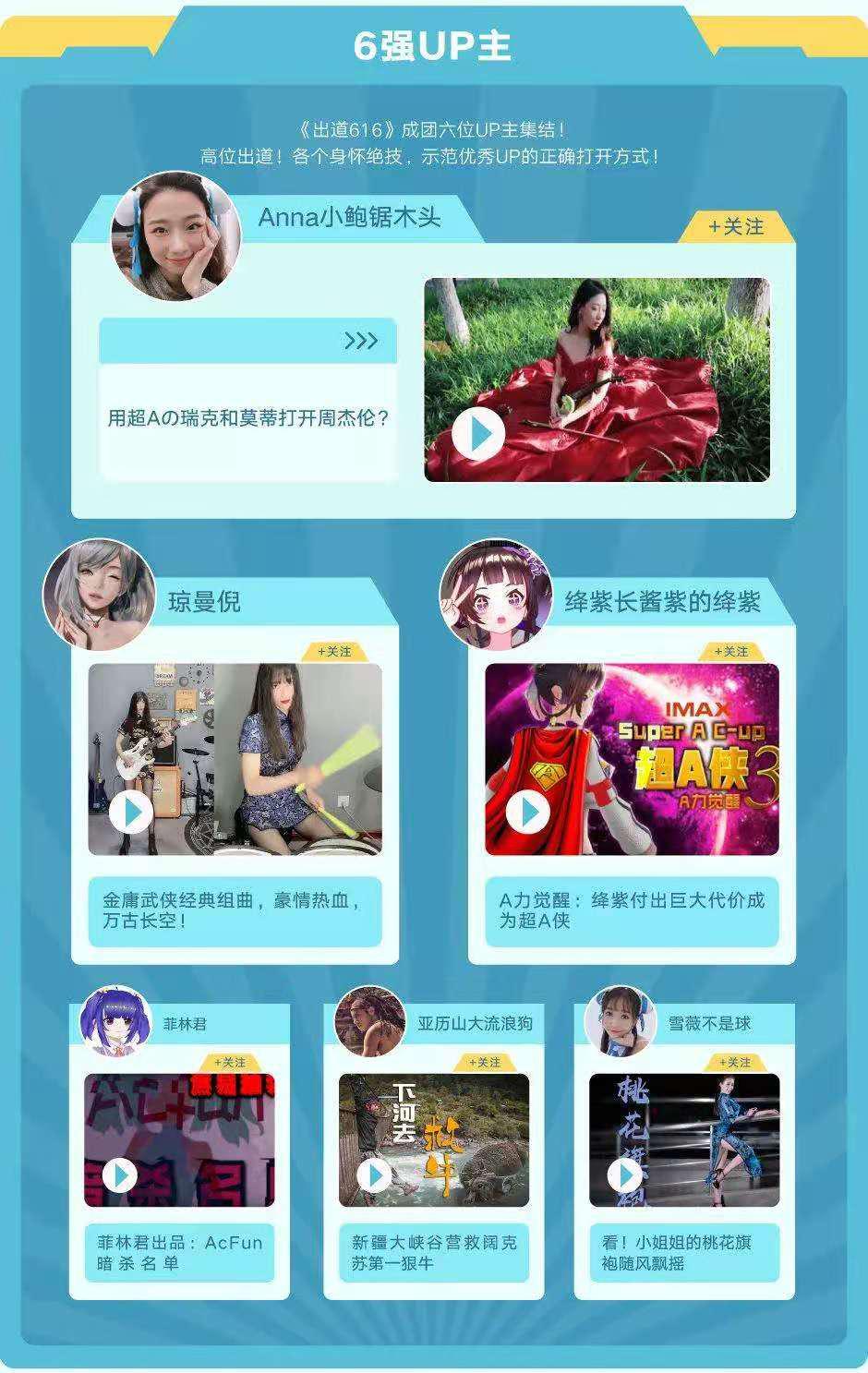Play the 下河去救牛 video

tap(374, 1175)
